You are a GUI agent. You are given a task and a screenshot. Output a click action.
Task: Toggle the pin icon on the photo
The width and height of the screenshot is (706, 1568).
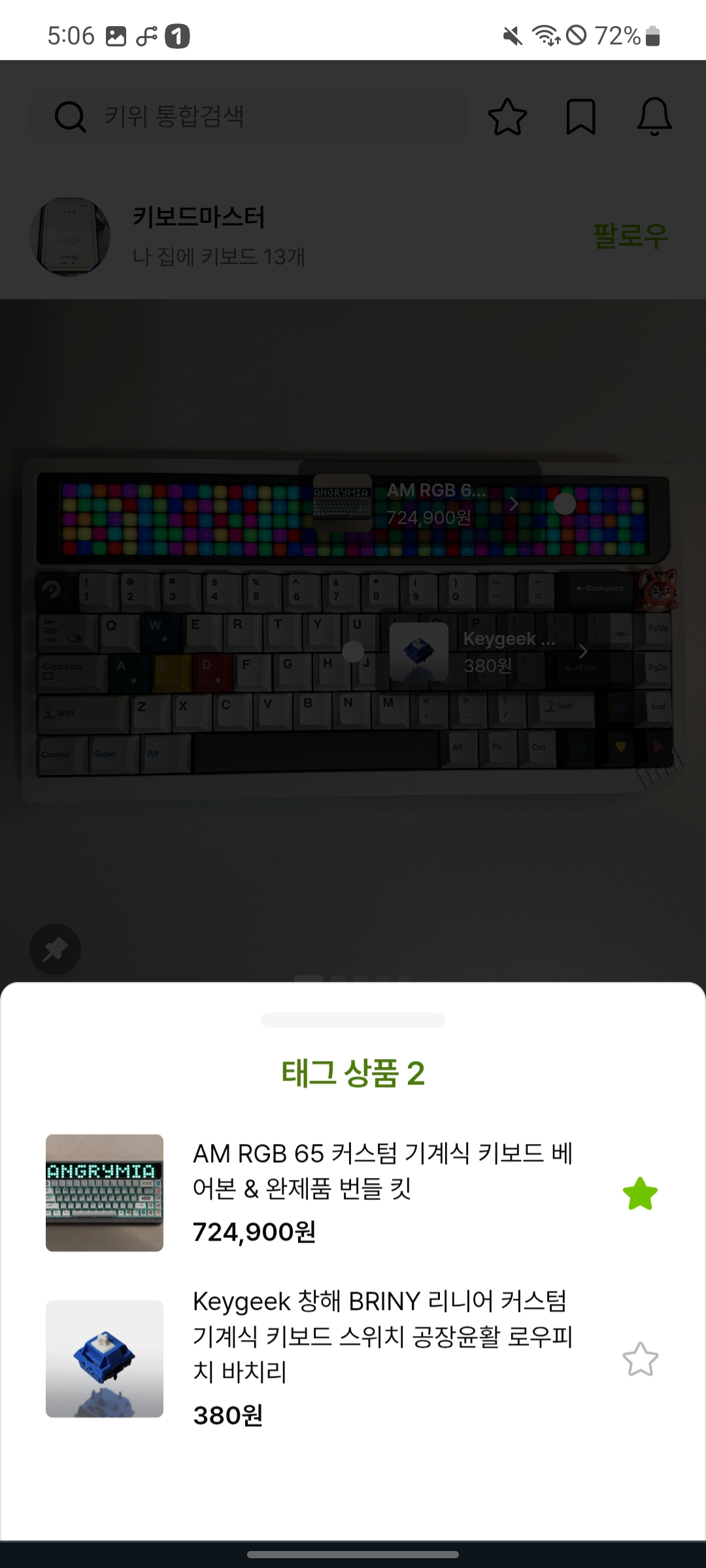pyautogui.click(x=56, y=949)
